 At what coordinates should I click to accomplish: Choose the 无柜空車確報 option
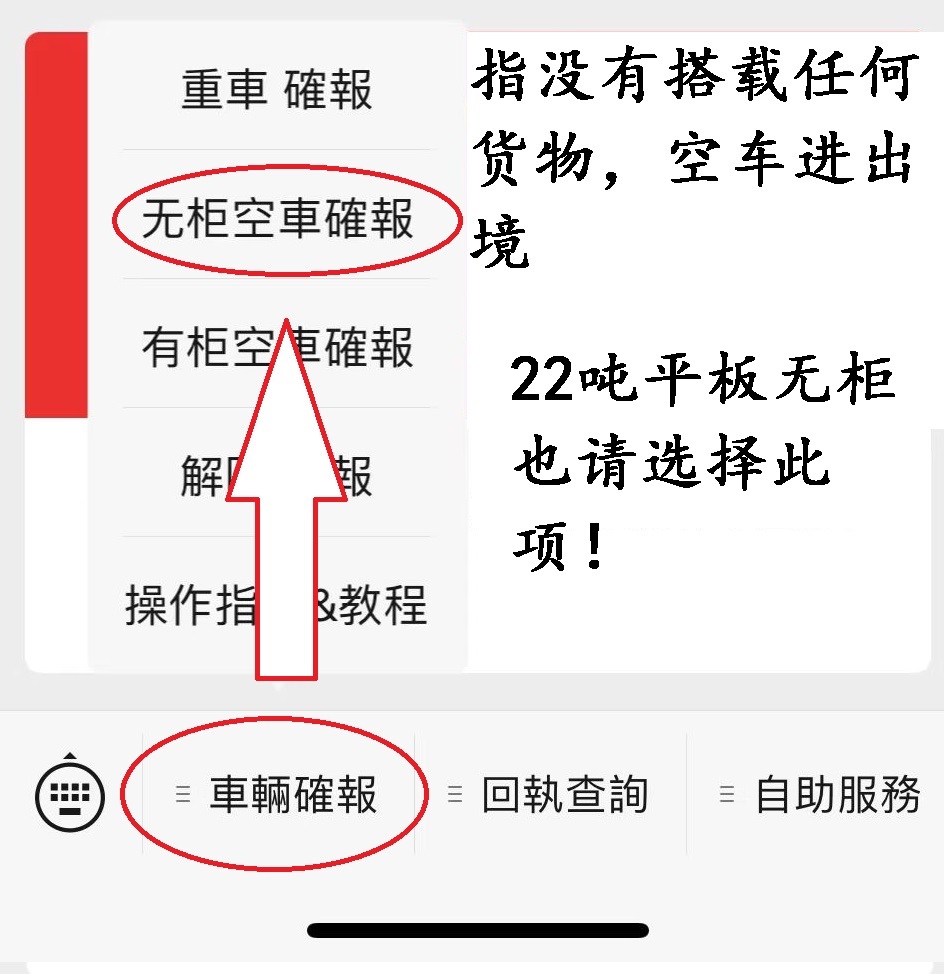coord(277,219)
